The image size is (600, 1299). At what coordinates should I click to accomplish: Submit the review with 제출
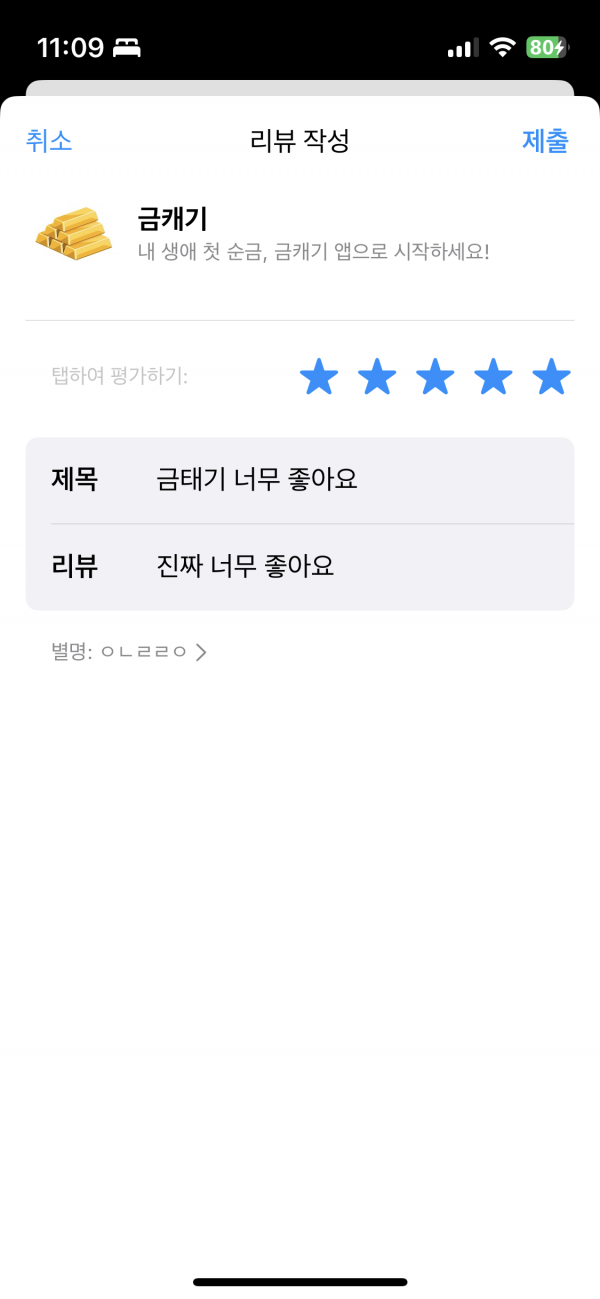point(545,141)
